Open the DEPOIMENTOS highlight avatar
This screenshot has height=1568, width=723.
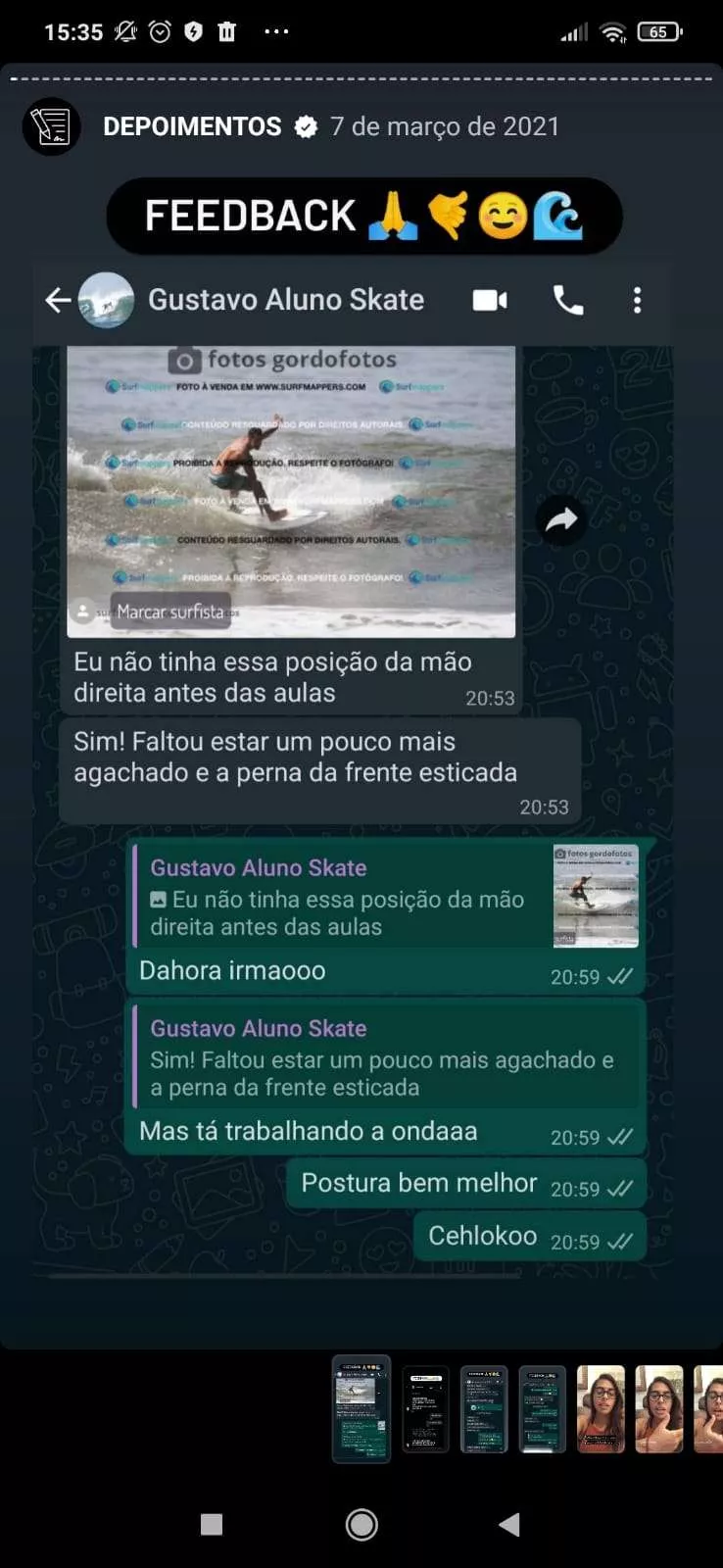coord(51,127)
